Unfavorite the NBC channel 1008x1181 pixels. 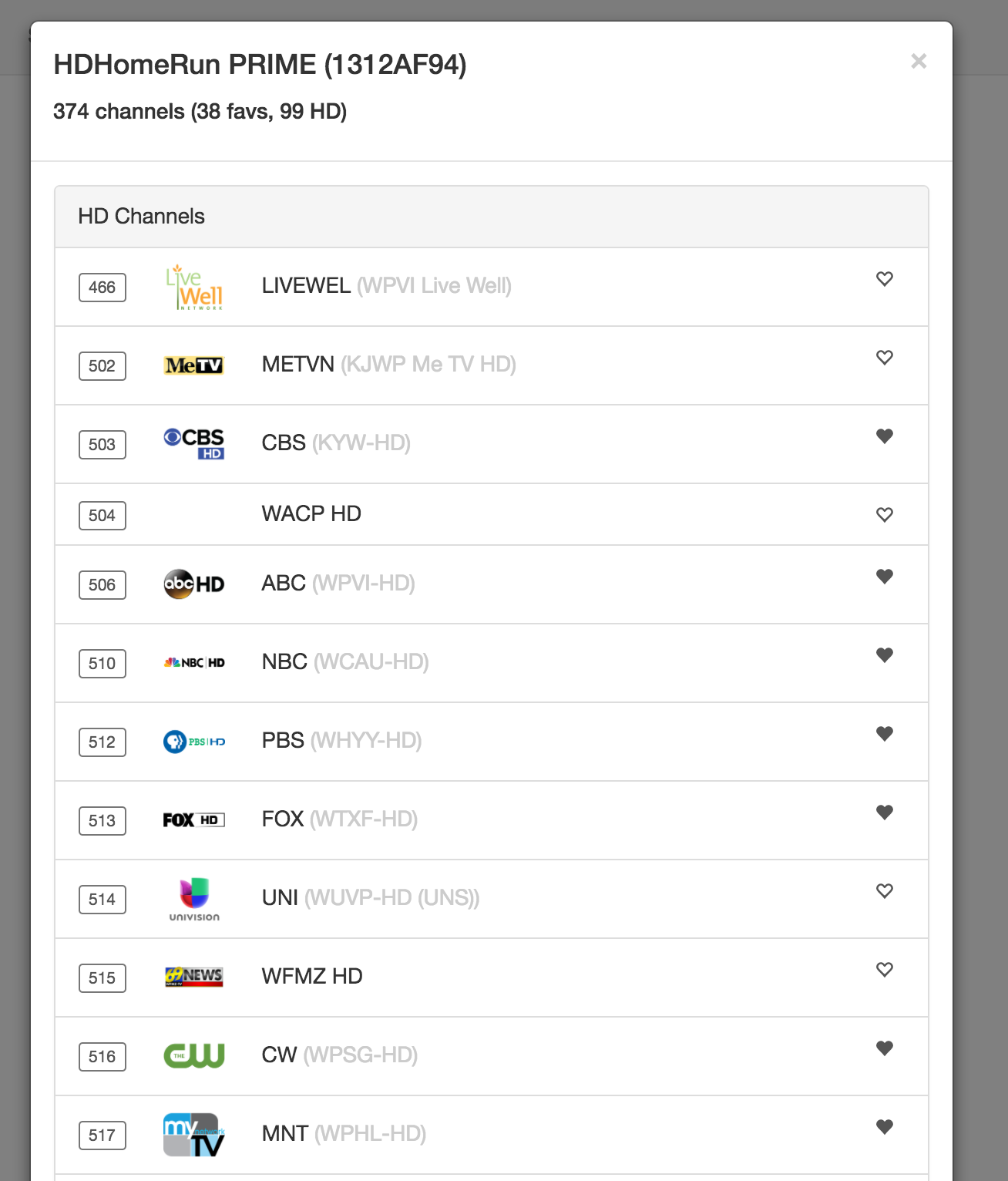pyautogui.click(x=884, y=655)
